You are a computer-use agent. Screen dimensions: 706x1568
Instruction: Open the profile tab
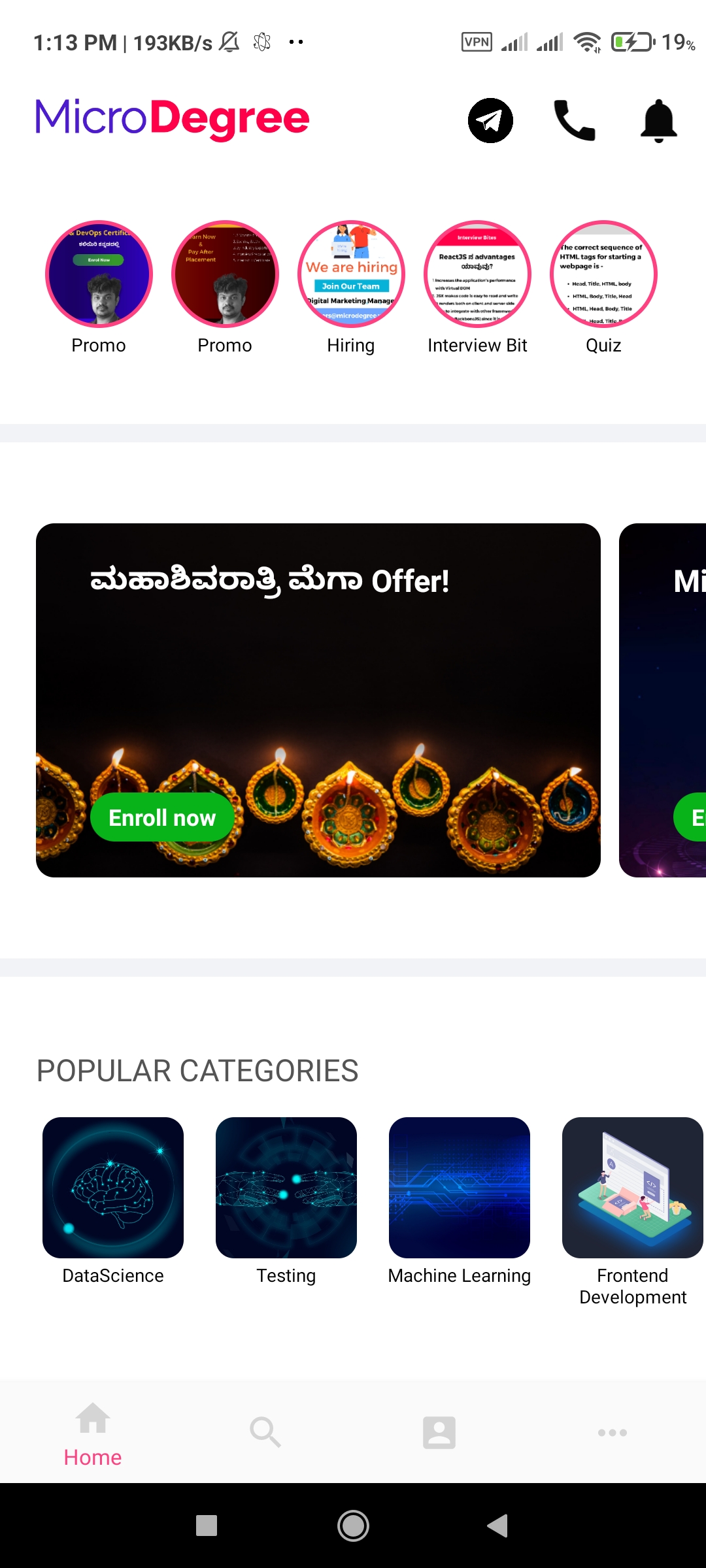439,1432
